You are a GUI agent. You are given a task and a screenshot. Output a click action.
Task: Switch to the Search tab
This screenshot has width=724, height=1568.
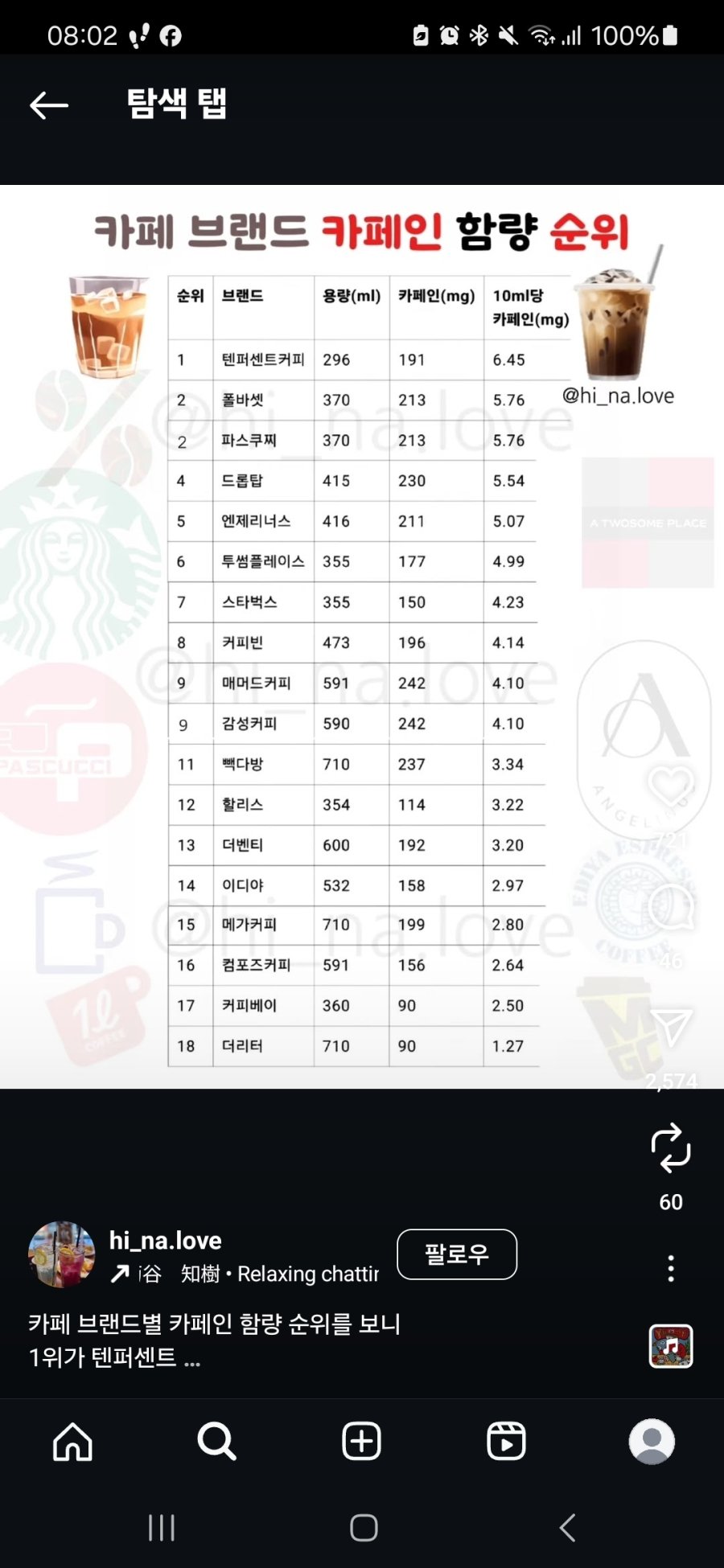tap(217, 1441)
